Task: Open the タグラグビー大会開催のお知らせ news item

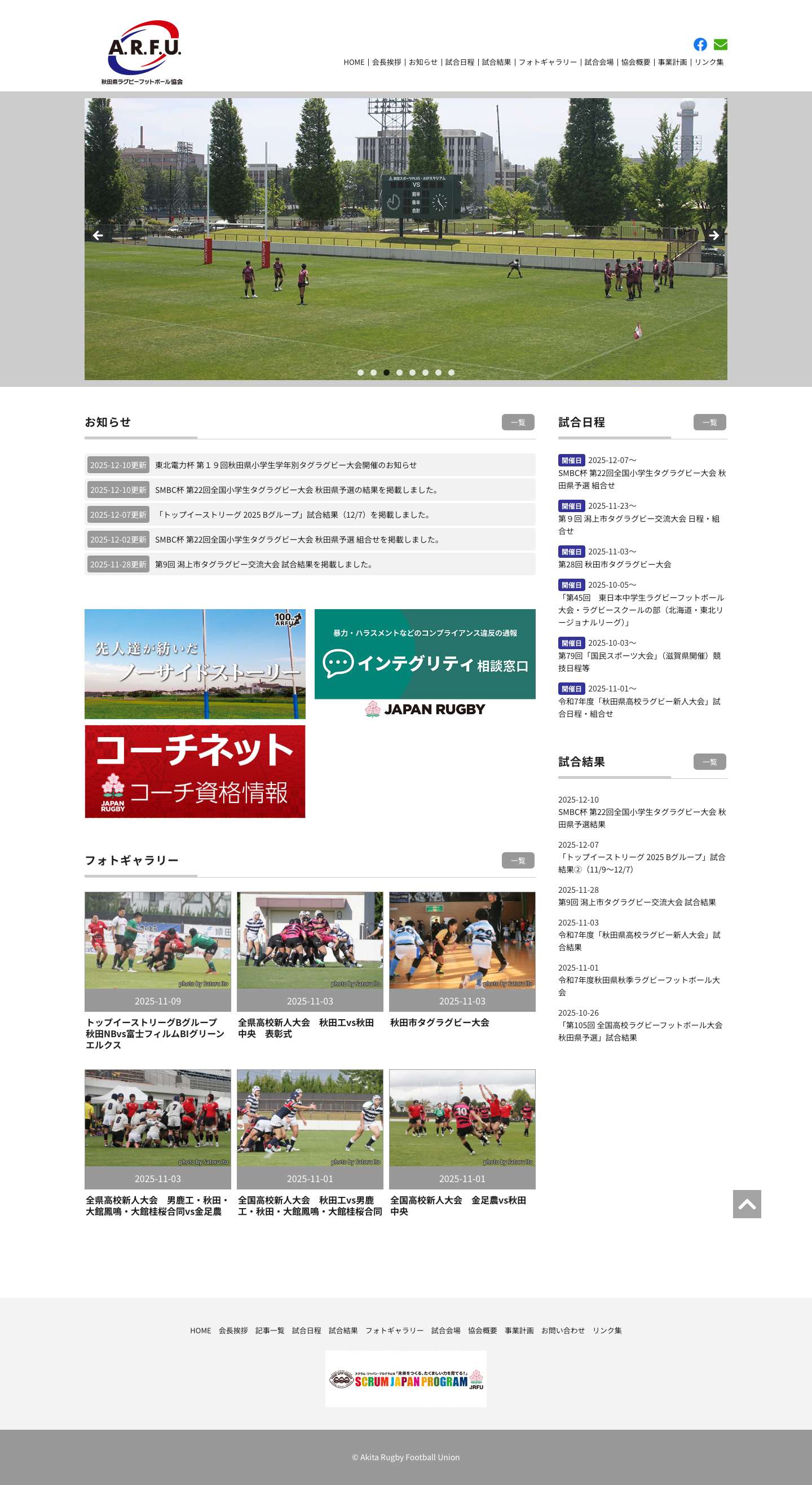Action: click(x=287, y=465)
